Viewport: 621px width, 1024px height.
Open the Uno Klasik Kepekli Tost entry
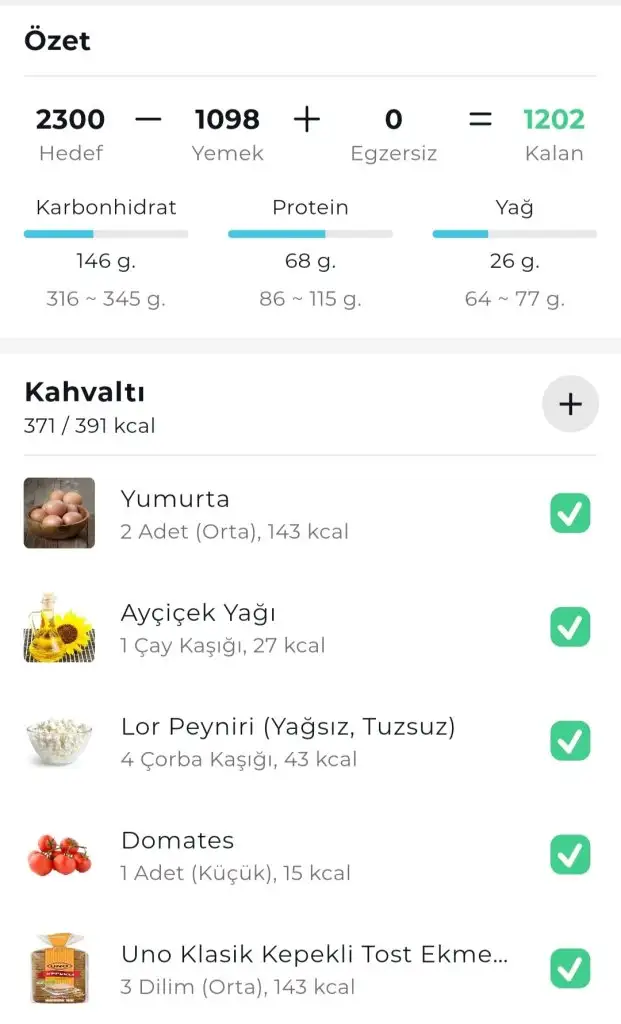pyautogui.click(x=313, y=968)
